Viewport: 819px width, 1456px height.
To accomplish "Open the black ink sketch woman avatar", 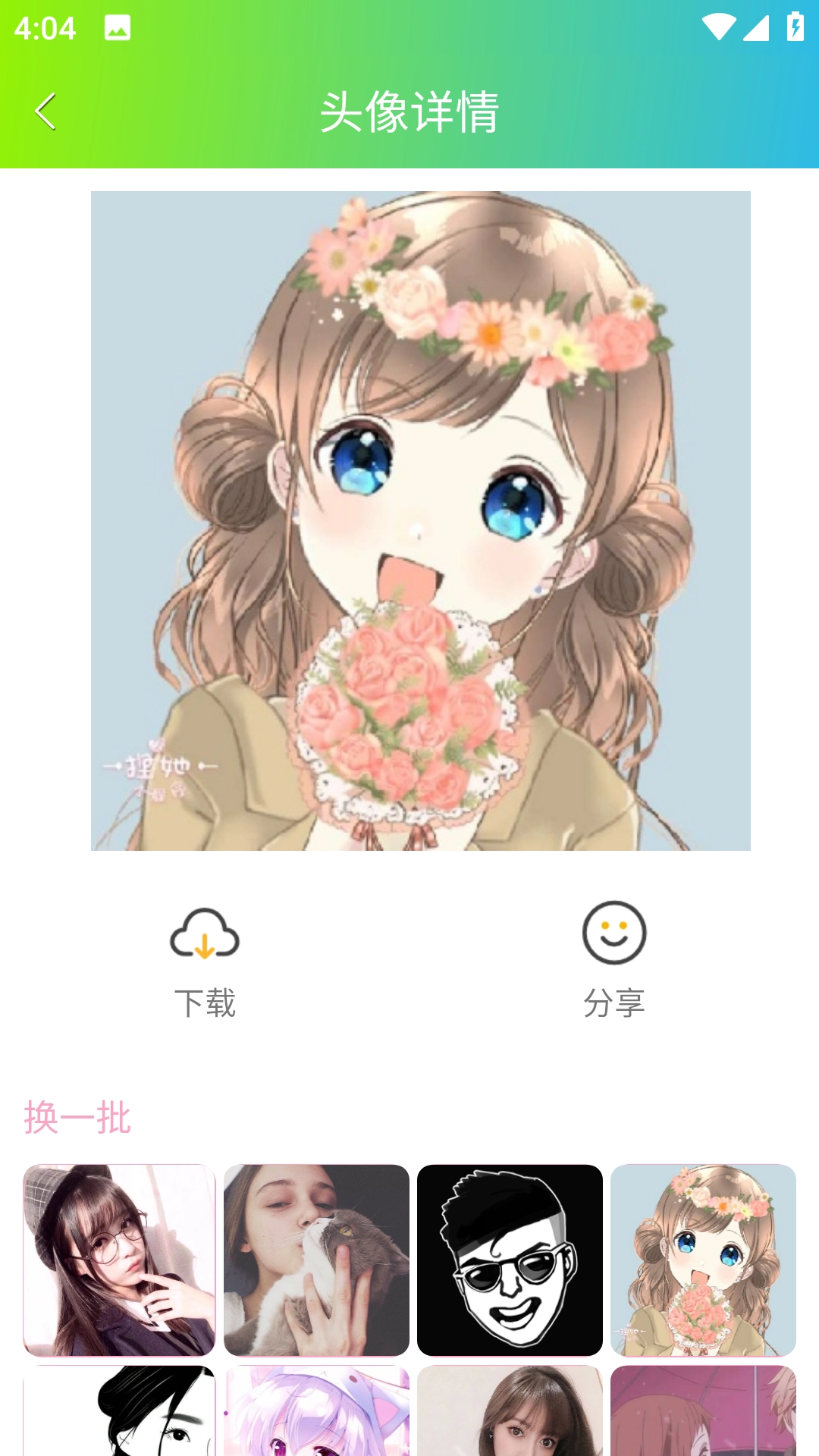I will 119,1410.
